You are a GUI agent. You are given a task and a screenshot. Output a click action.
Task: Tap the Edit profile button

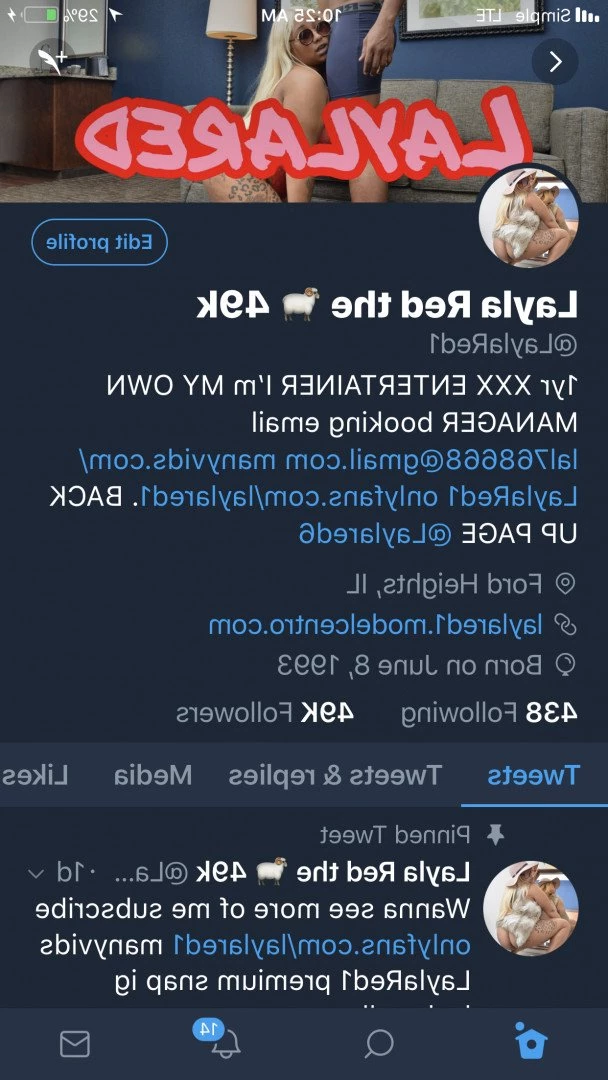pyautogui.click(x=99, y=242)
